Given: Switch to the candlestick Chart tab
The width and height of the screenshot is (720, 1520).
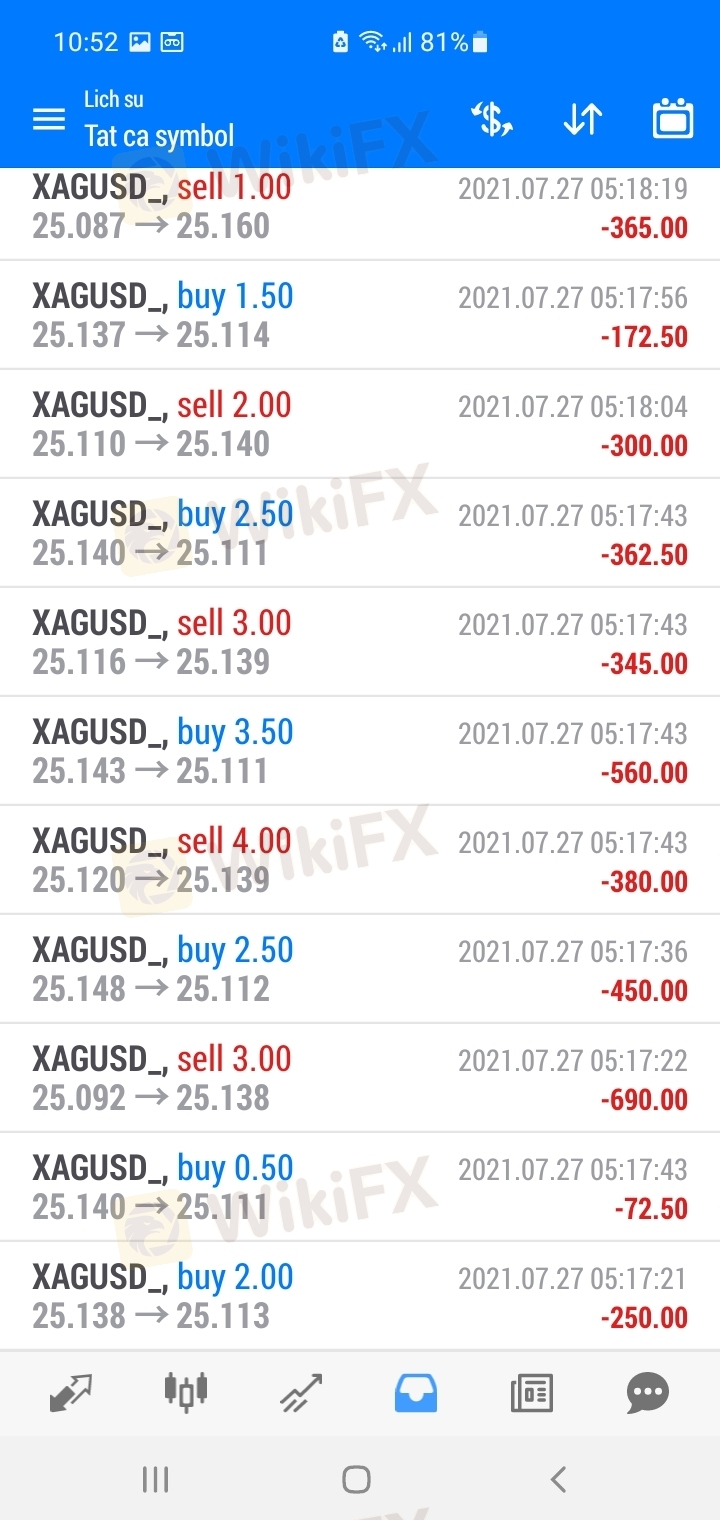Looking at the screenshot, I should (186, 1392).
